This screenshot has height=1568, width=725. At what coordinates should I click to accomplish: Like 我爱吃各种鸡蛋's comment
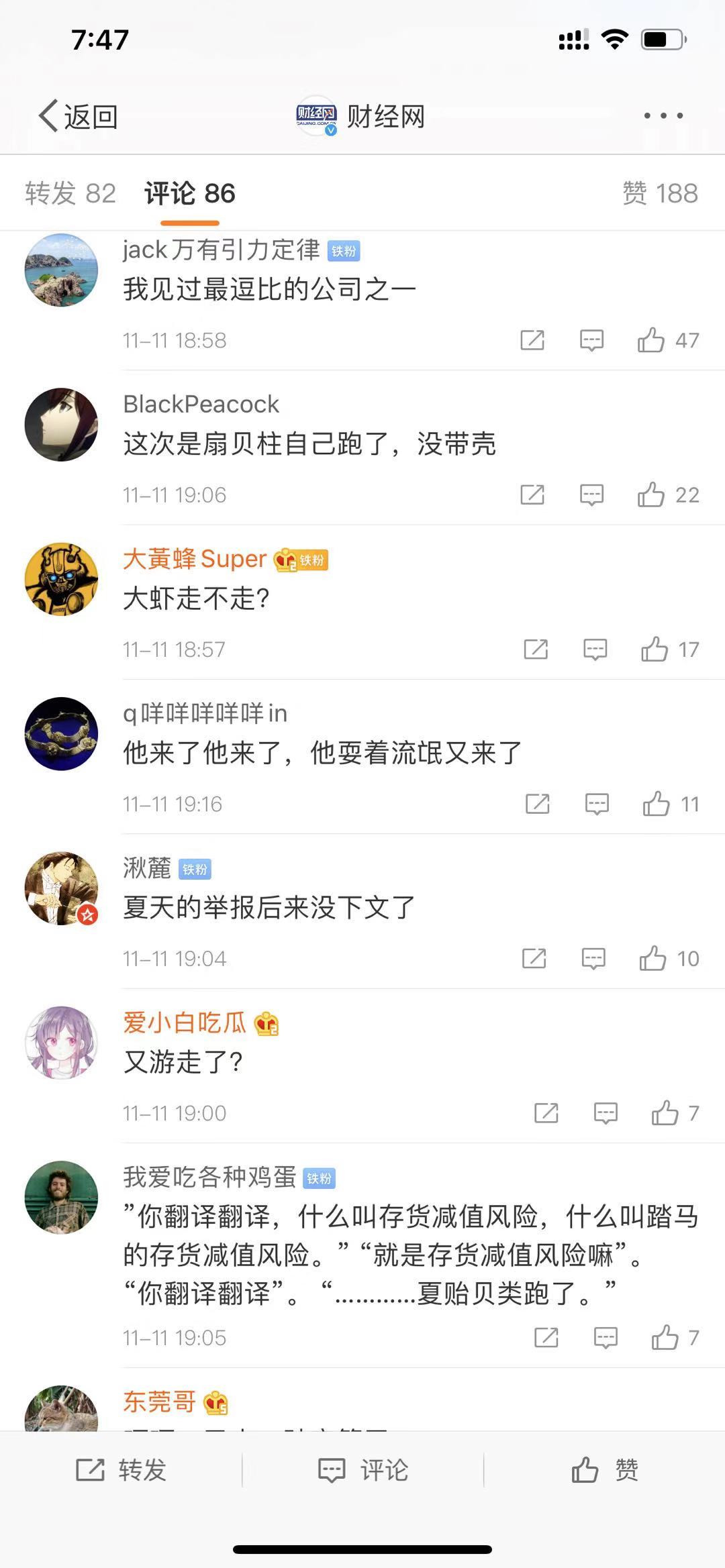(x=665, y=1338)
